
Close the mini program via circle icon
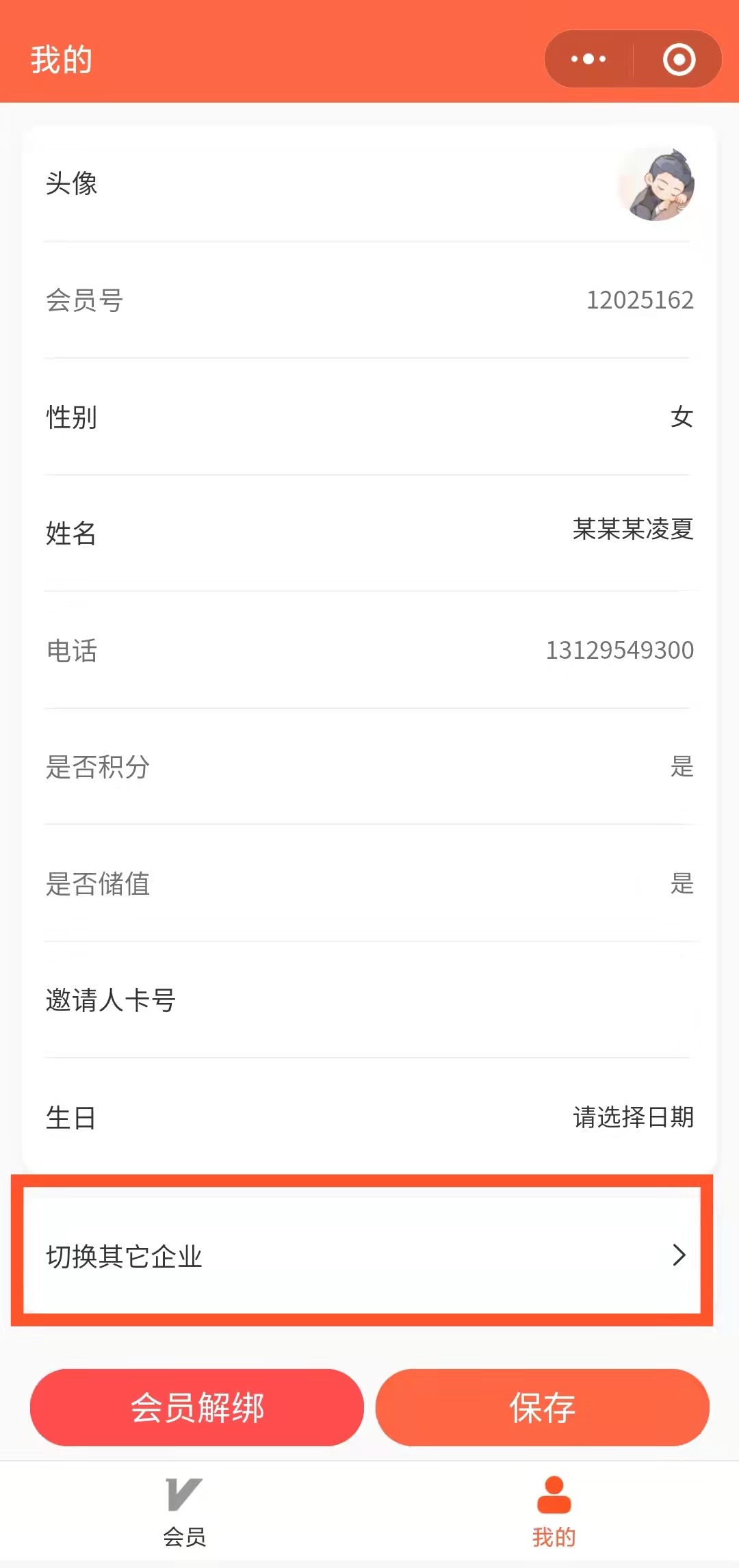tap(679, 60)
